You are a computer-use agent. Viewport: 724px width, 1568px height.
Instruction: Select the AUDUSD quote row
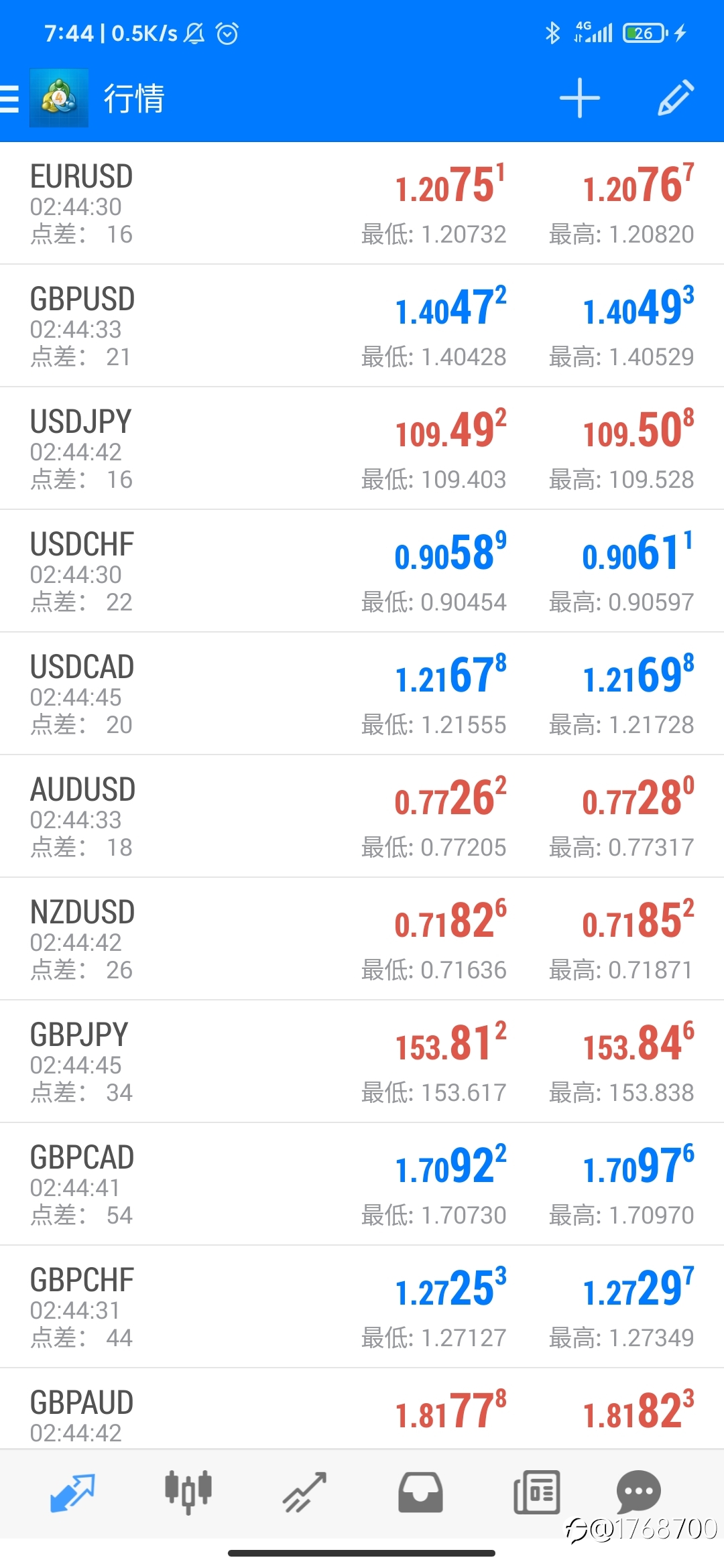point(362,817)
